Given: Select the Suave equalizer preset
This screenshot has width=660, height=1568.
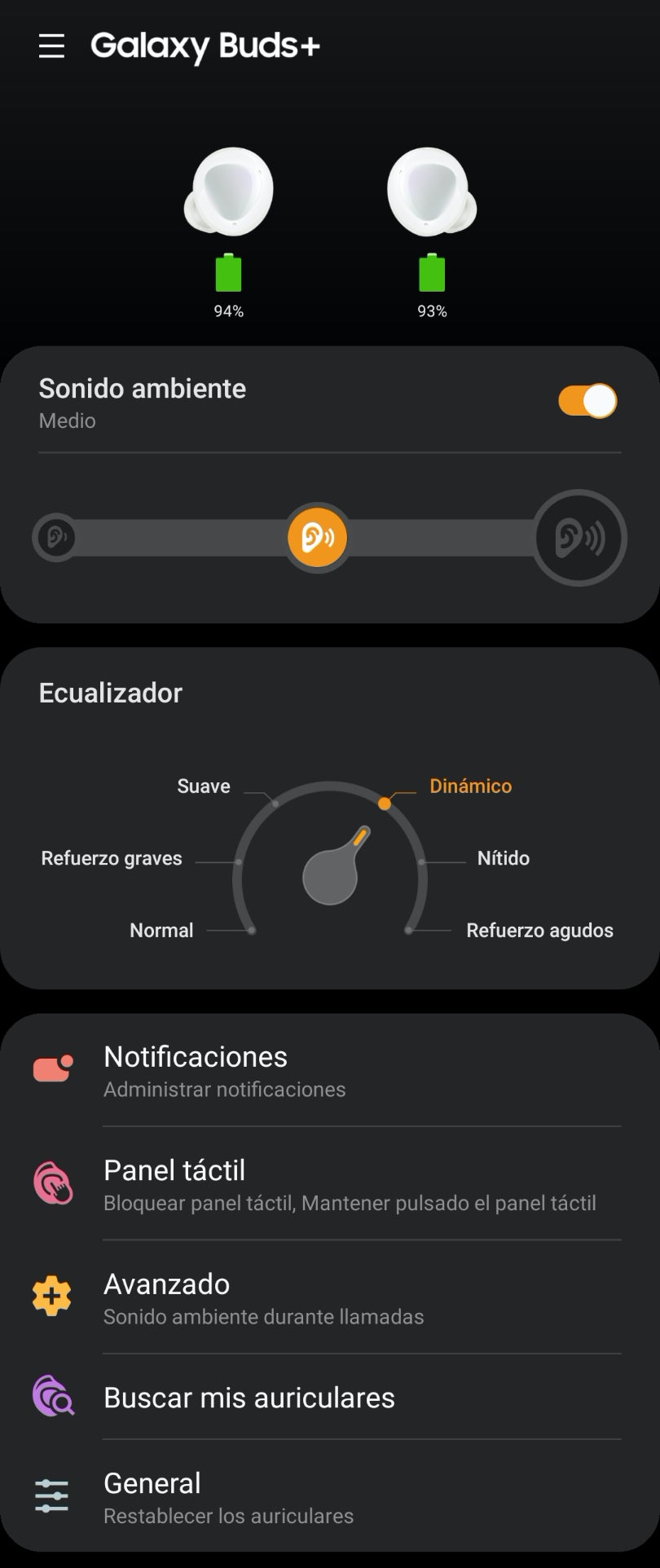Looking at the screenshot, I should point(205,786).
